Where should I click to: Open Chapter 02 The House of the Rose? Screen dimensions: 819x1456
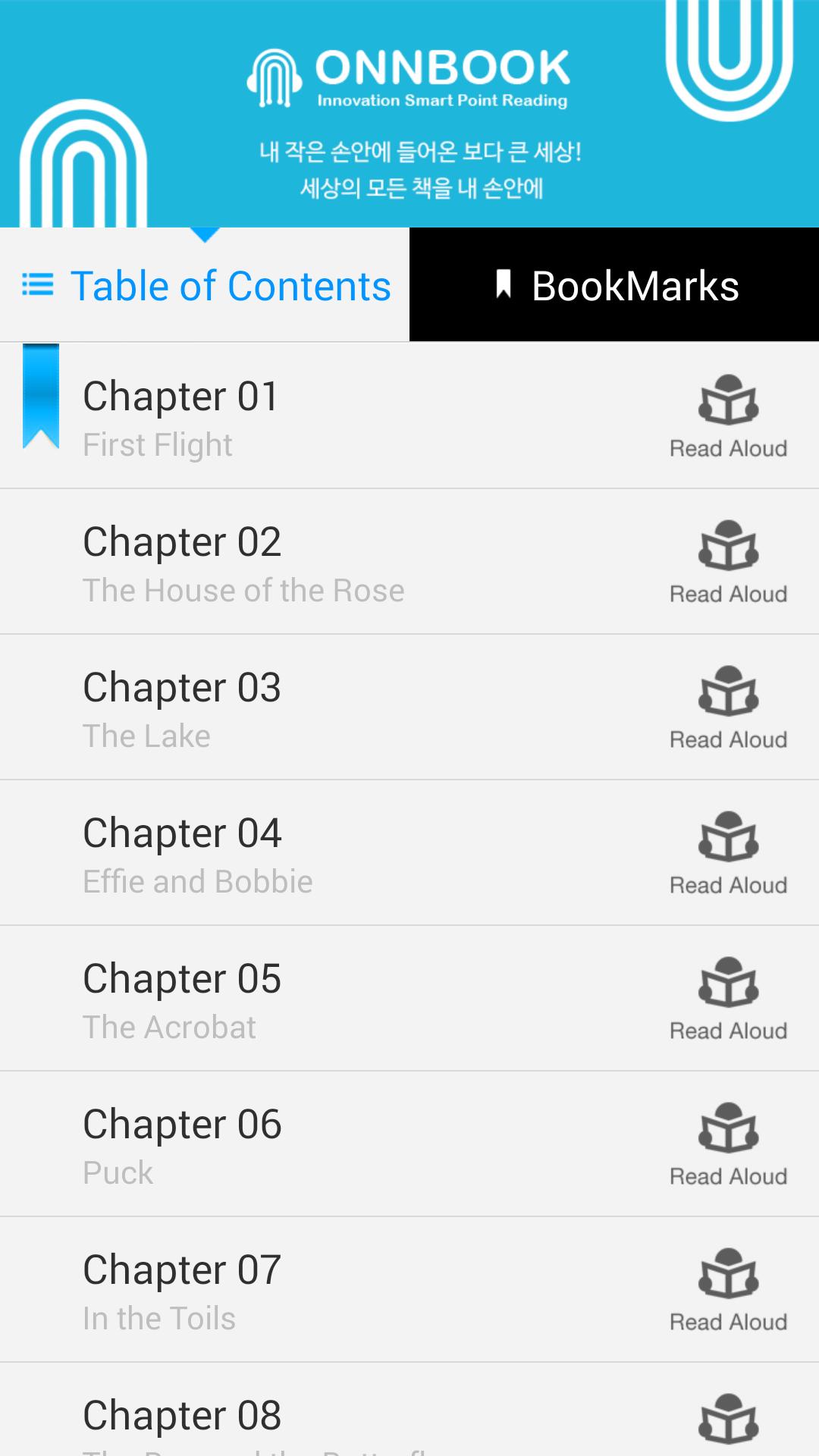[x=303, y=560]
